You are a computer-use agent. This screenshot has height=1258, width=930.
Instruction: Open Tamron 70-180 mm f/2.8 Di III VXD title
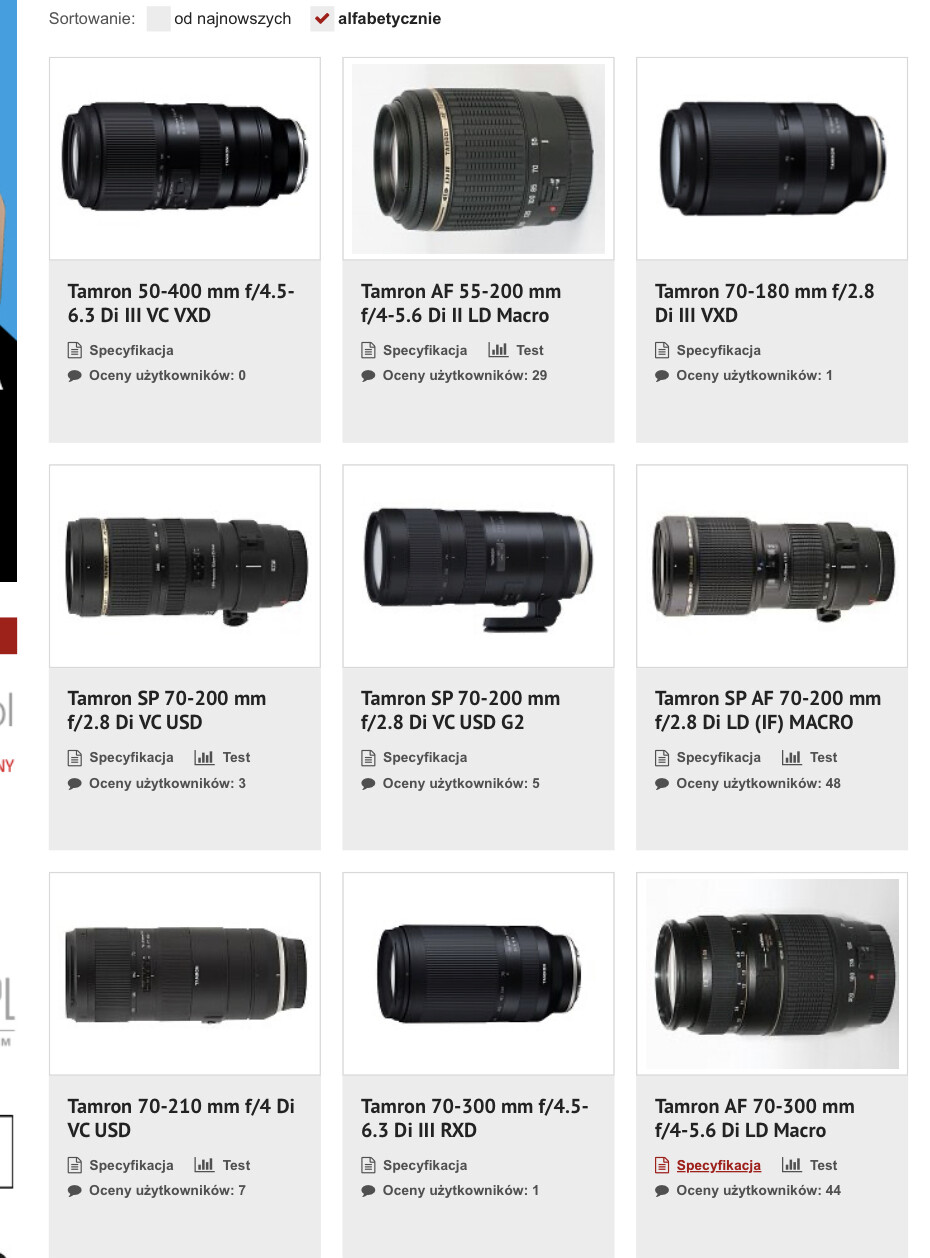(x=764, y=304)
